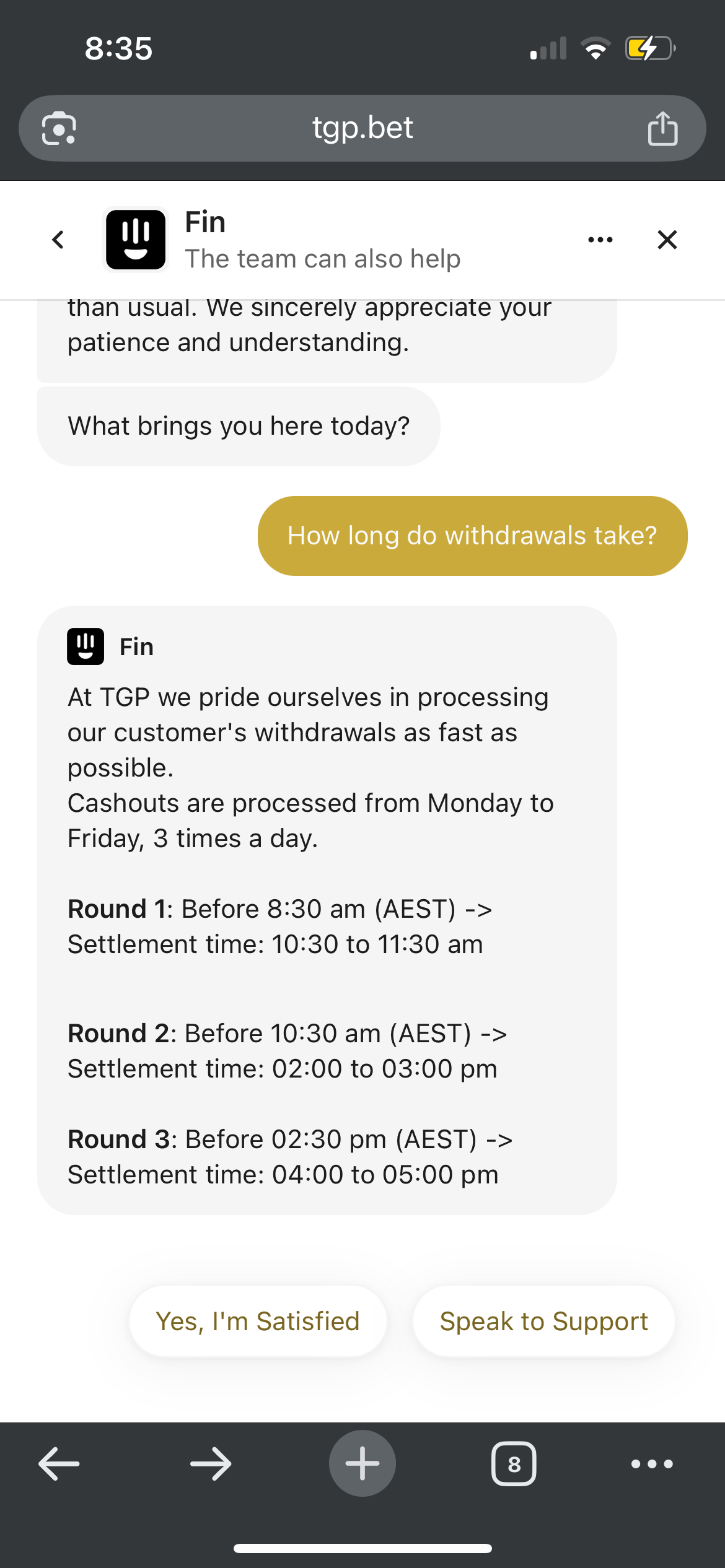Navigate back in the browser

59,1464
